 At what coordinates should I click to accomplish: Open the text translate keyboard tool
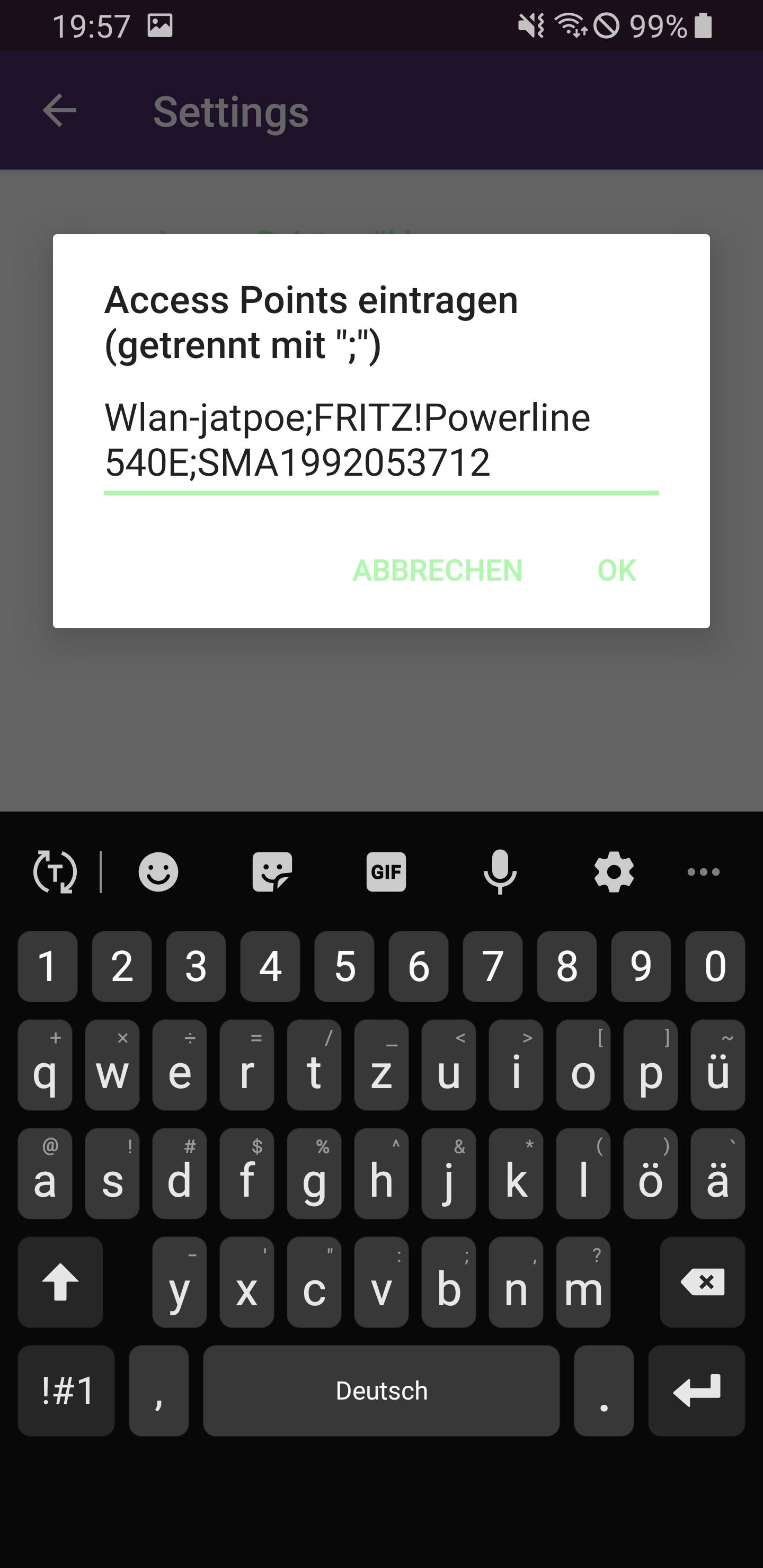pyautogui.click(x=55, y=871)
